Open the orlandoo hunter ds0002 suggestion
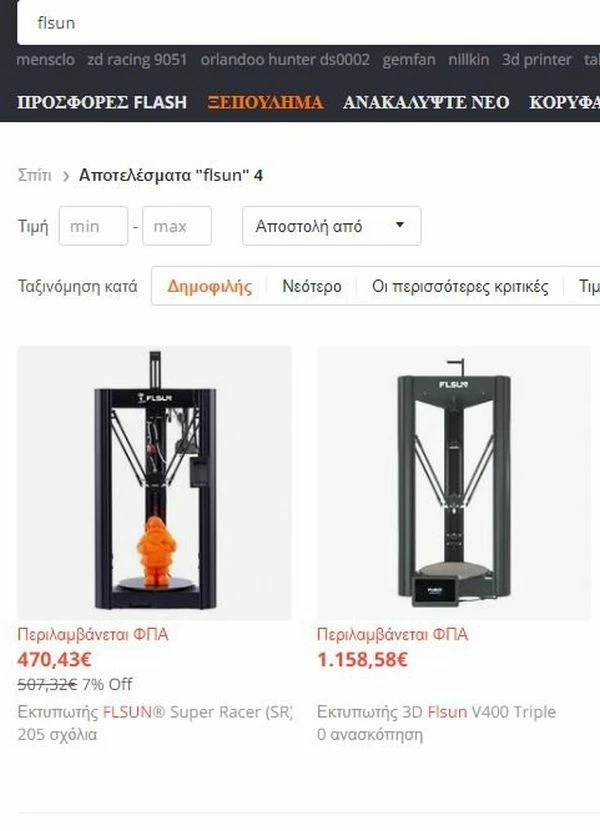The width and height of the screenshot is (600, 831). click(285, 60)
